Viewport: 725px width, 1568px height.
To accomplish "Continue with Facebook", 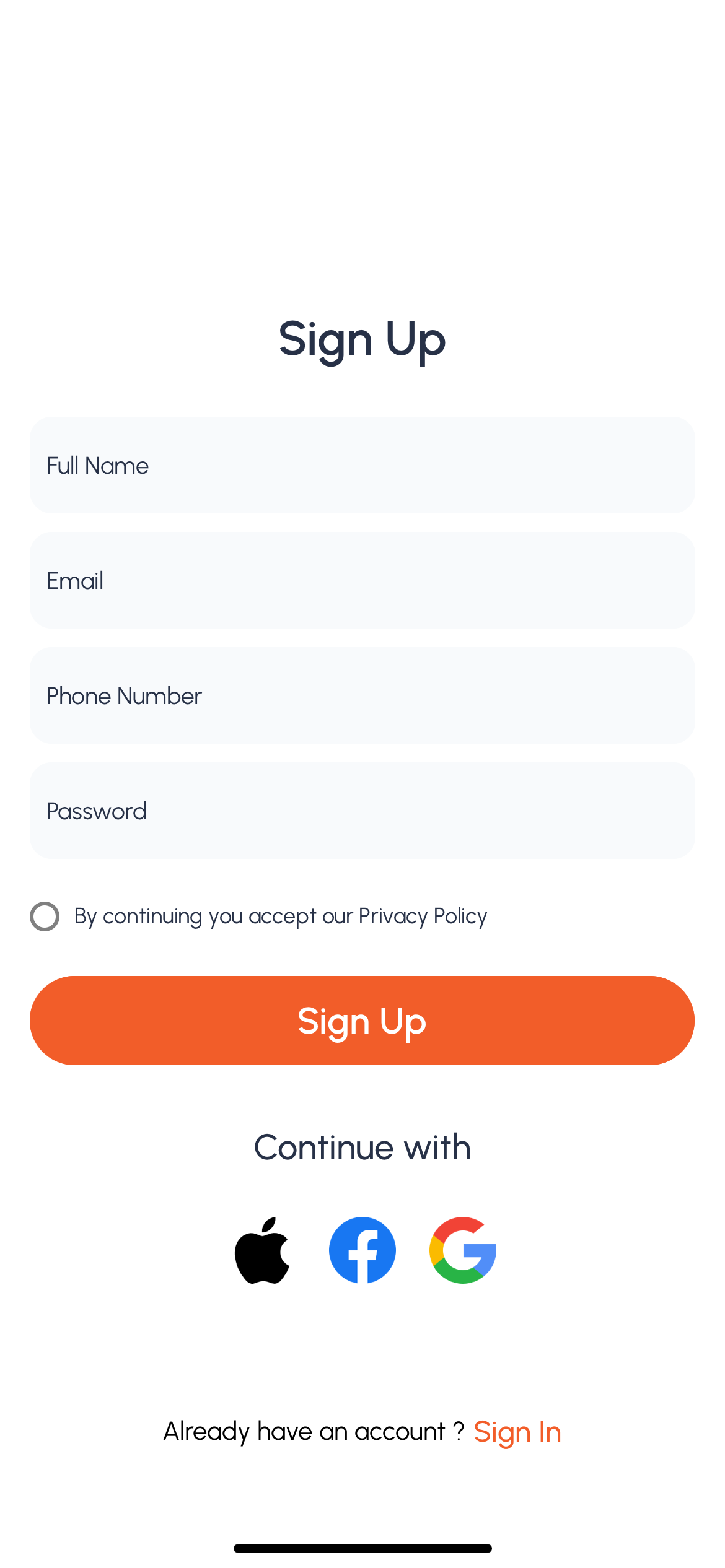I will (362, 1250).
